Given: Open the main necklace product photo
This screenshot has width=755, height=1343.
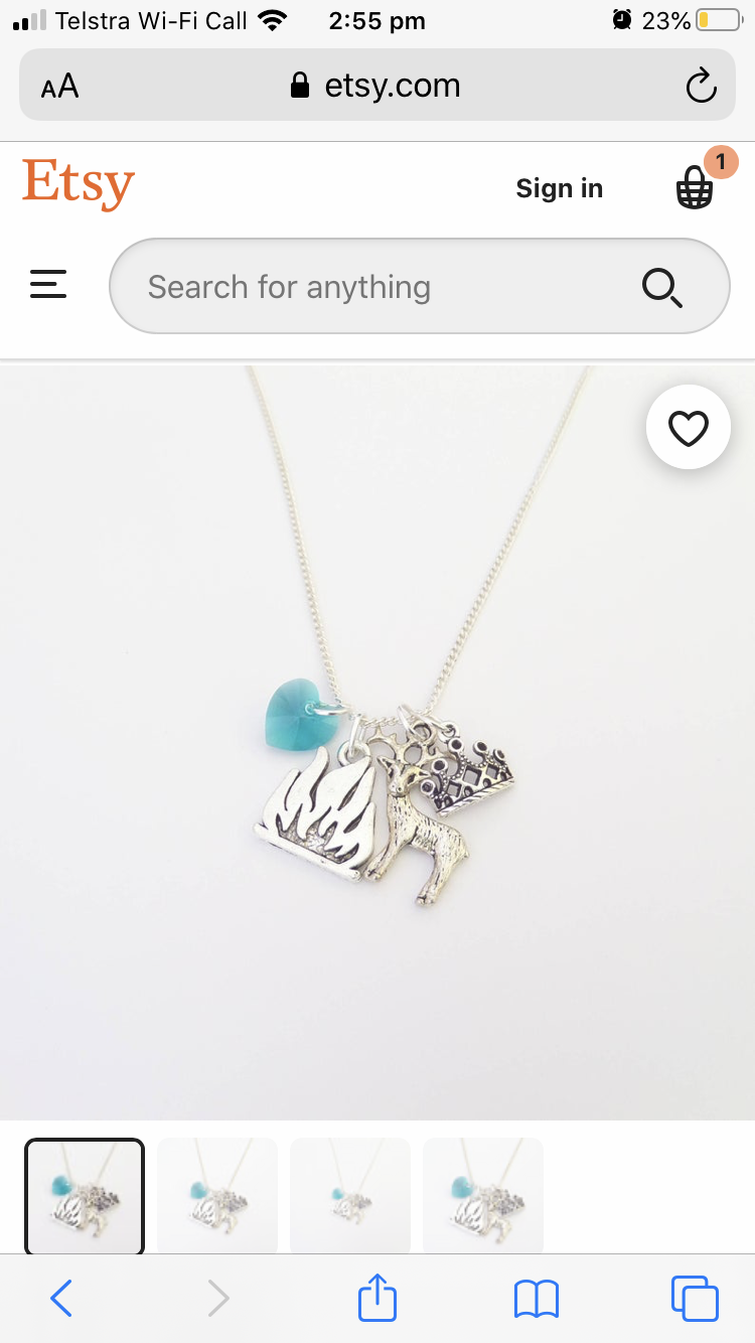Looking at the screenshot, I should pos(377,742).
